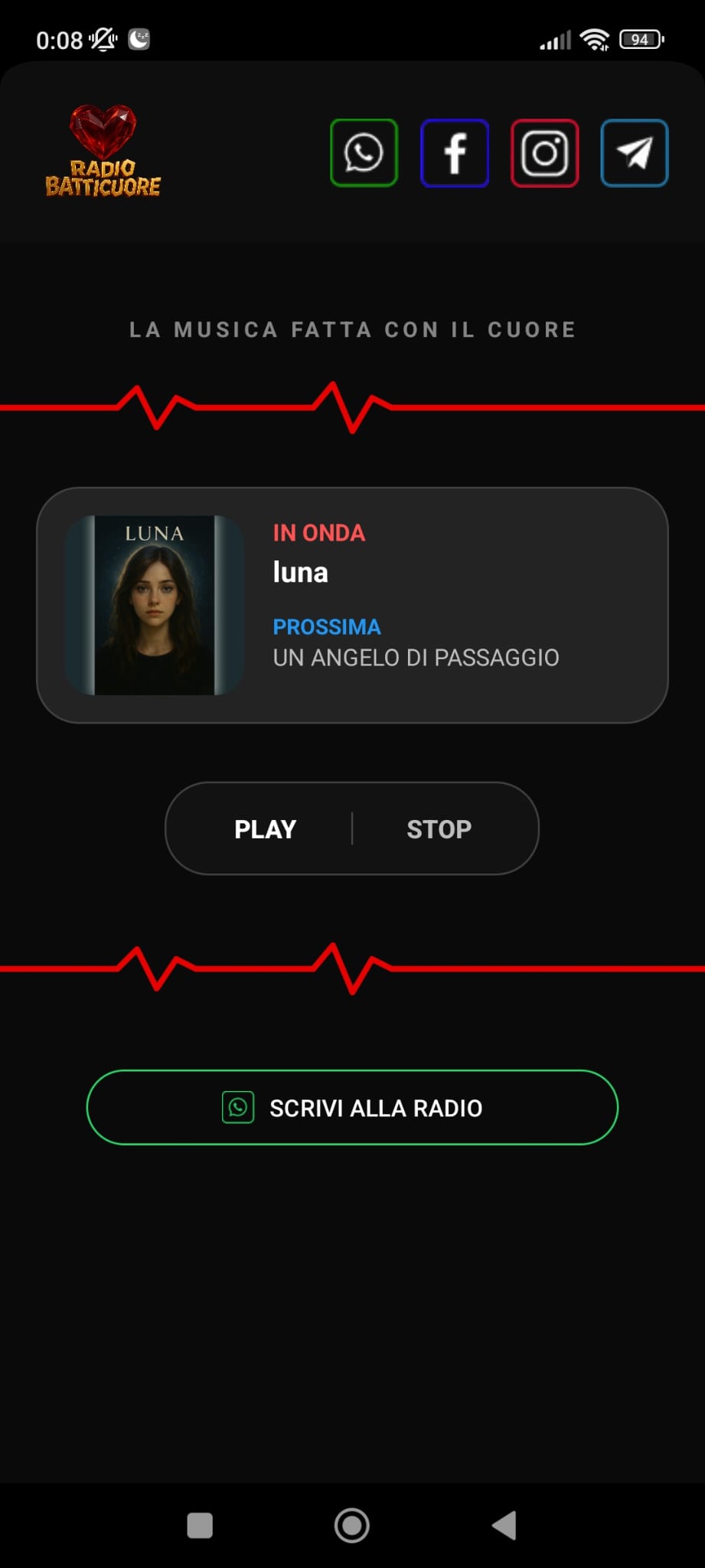Go to the system home screen
The width and height of the screenshot is (705, 1568).
352,1525
